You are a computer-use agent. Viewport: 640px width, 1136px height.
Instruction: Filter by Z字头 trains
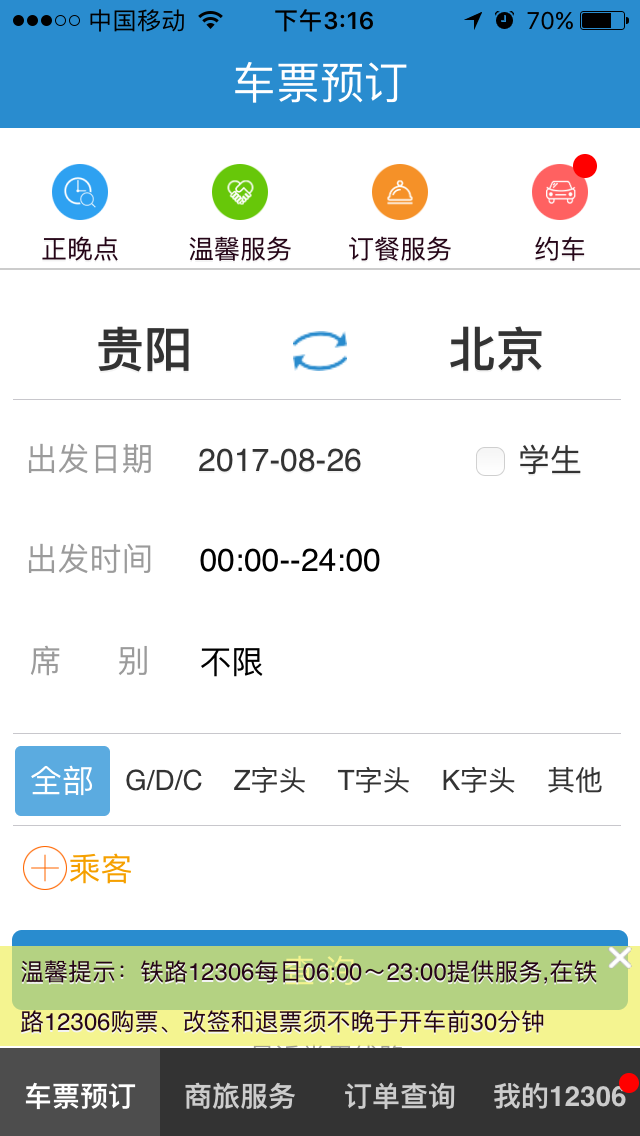pos(270,781)
